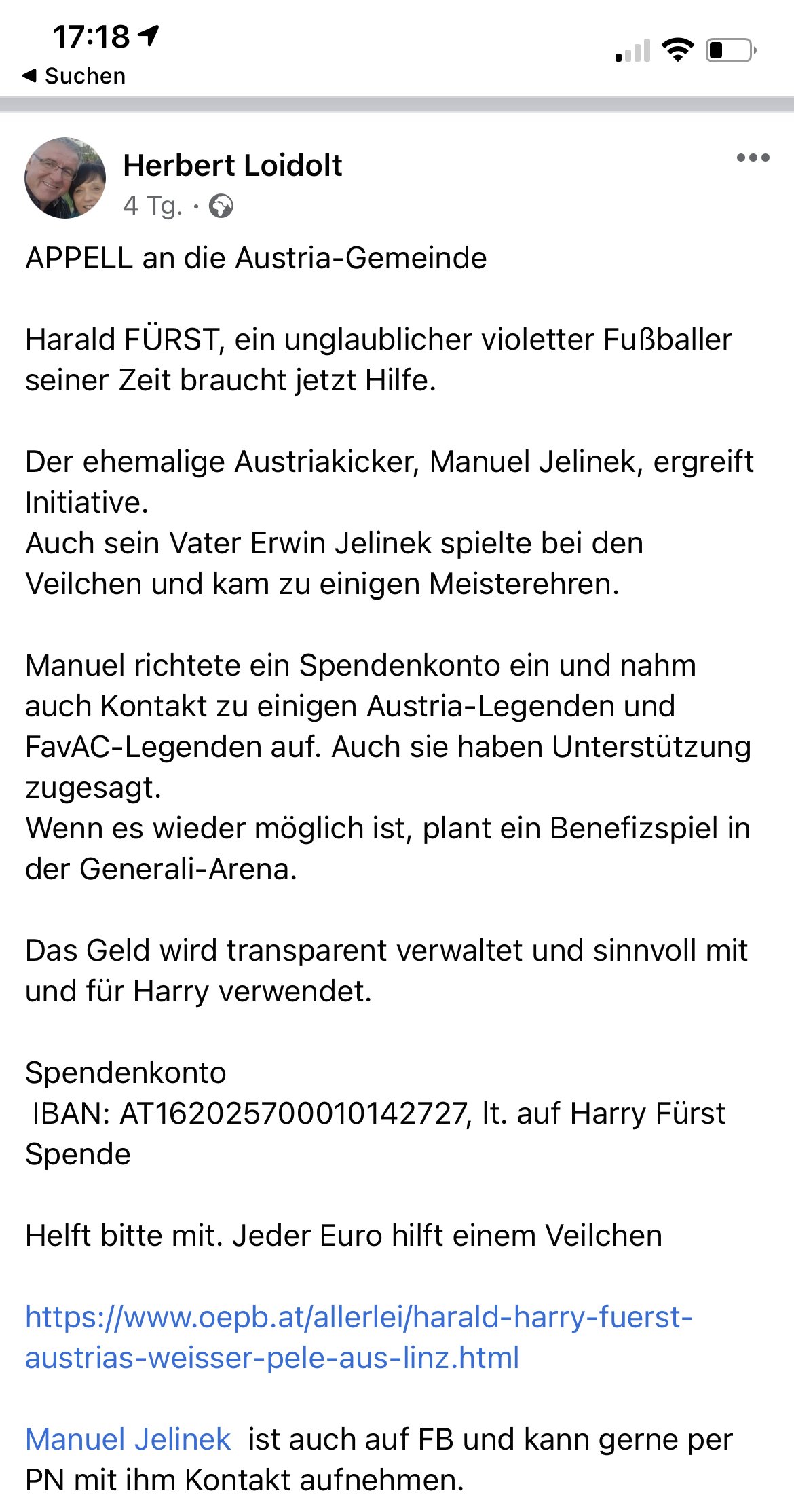The height and width of the screenshot is (1512, 794).
Task: Open Herbert Loidolt's profile name
Action: [233, 166]
